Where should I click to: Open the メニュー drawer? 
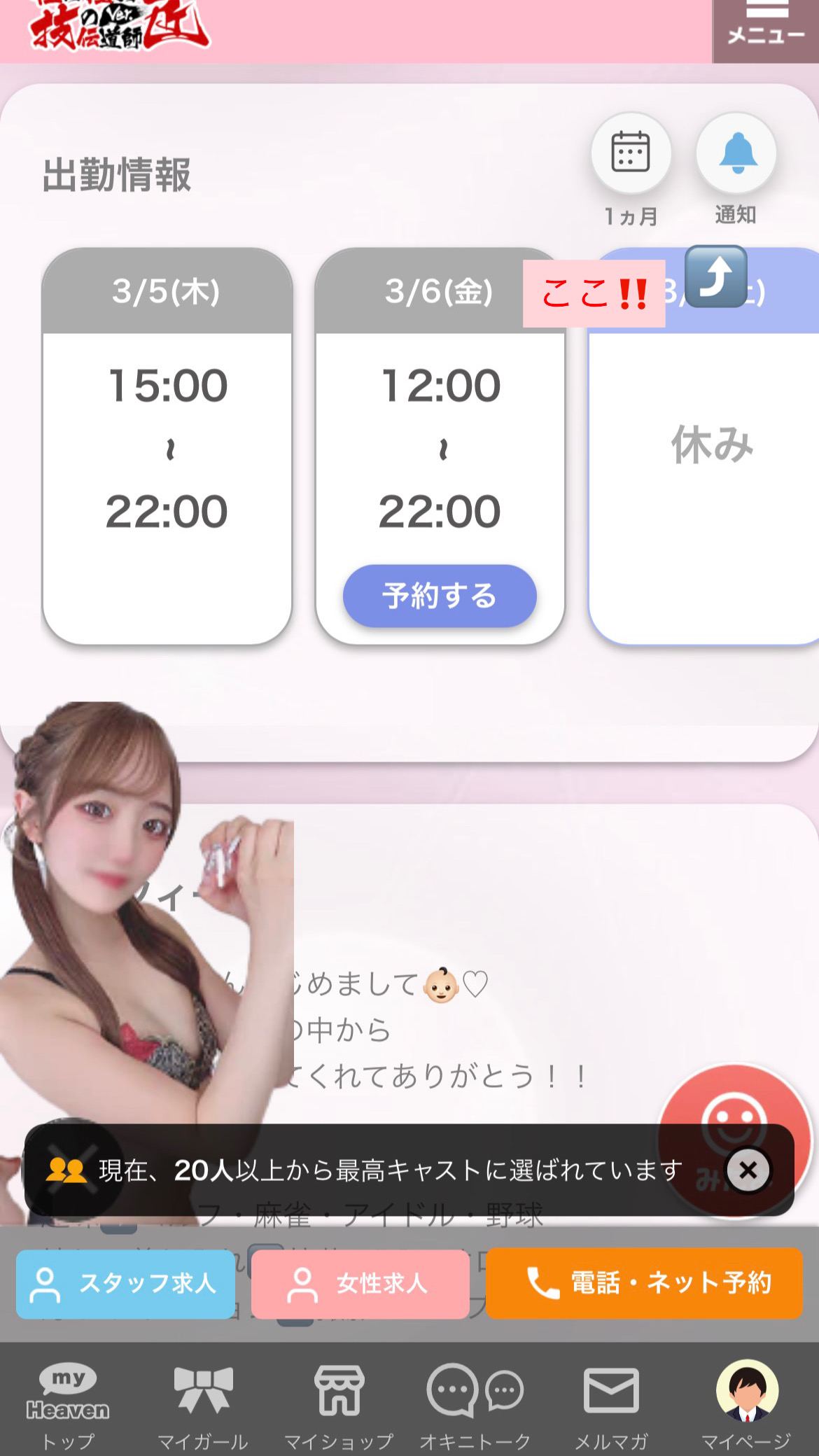click(x=766, y=27)
